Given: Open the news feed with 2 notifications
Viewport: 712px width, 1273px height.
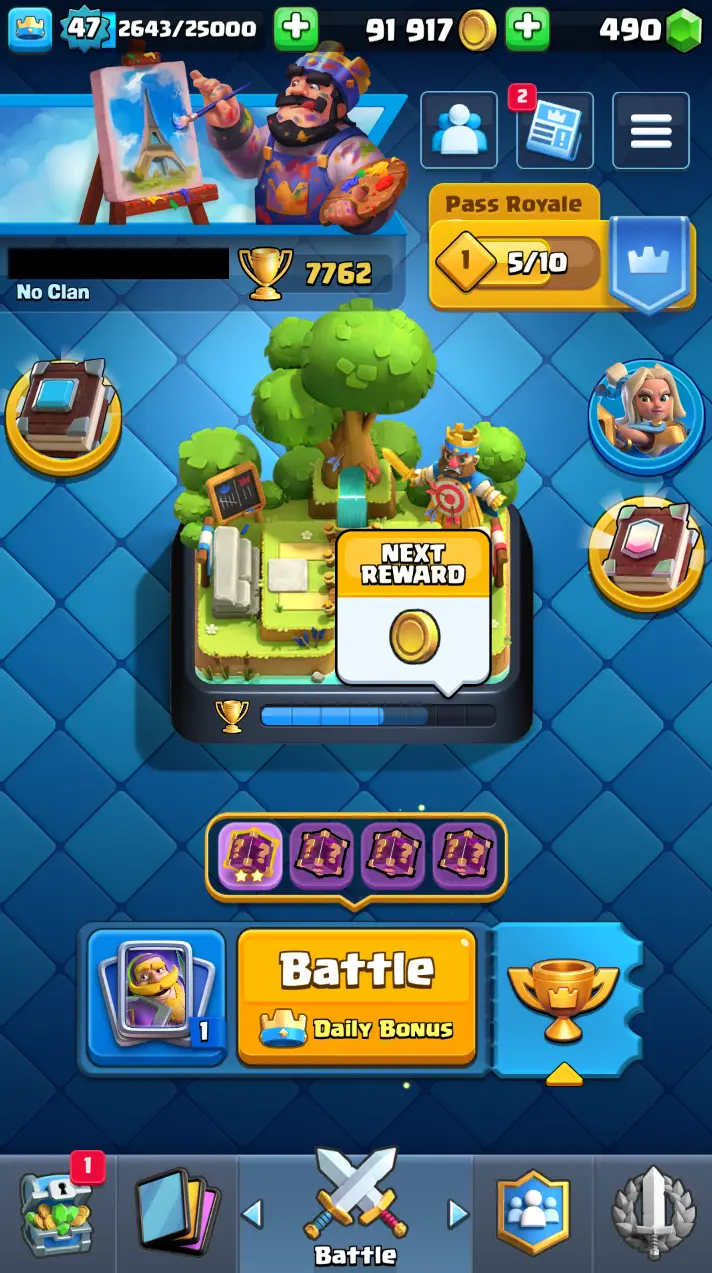Looking at the screenshot, I should tap(554, 131).
